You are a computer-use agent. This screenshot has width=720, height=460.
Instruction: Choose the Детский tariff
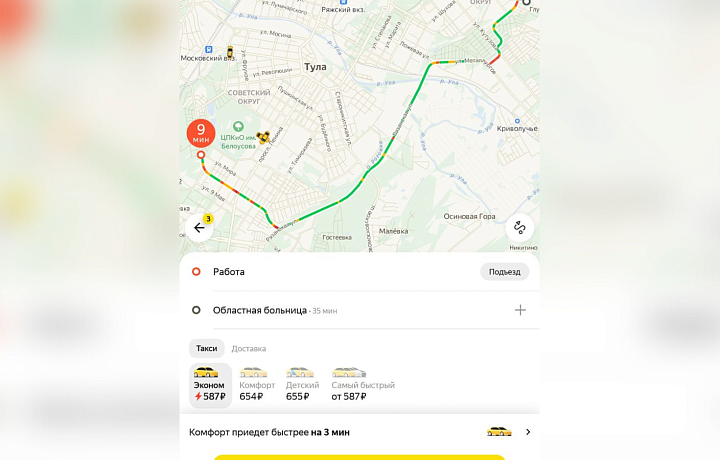(302, 385)
